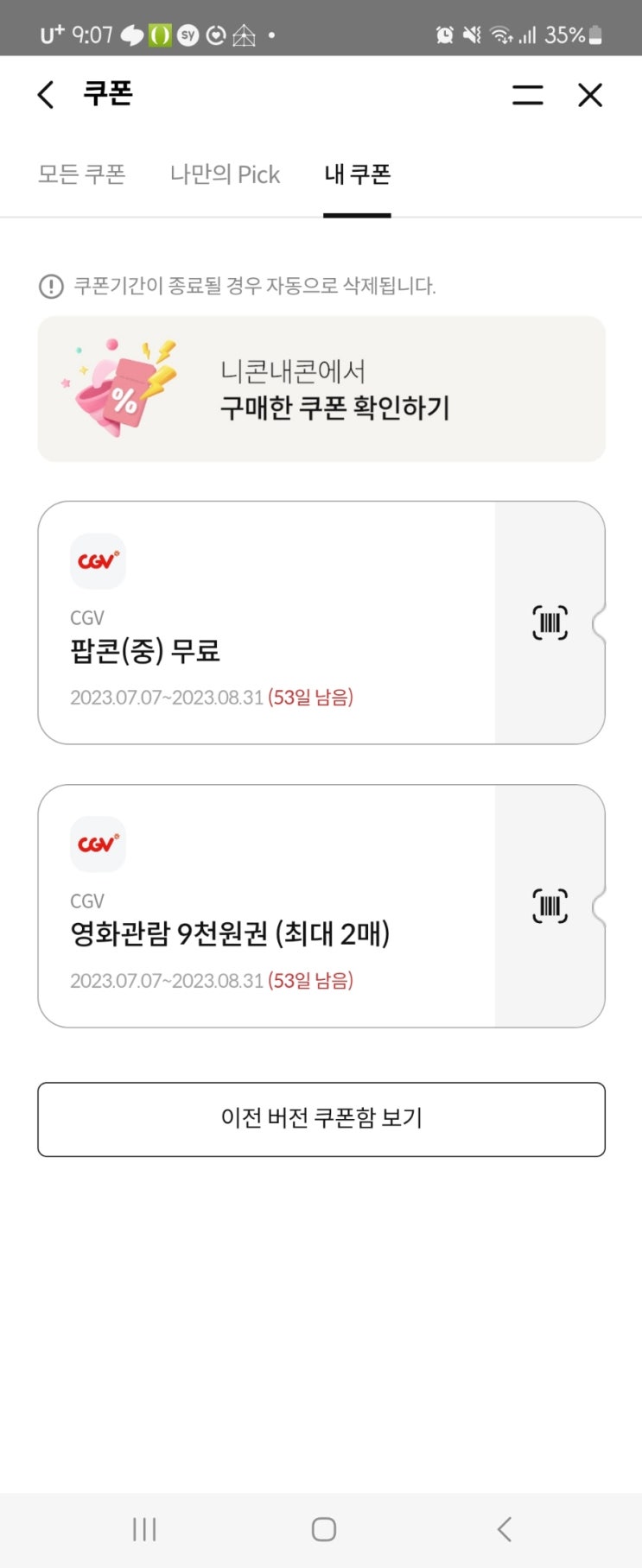Open the 니콘내콘 구매한 쿠폰 확인하기 banner
642x1568 pixels.
coord(321,389)
